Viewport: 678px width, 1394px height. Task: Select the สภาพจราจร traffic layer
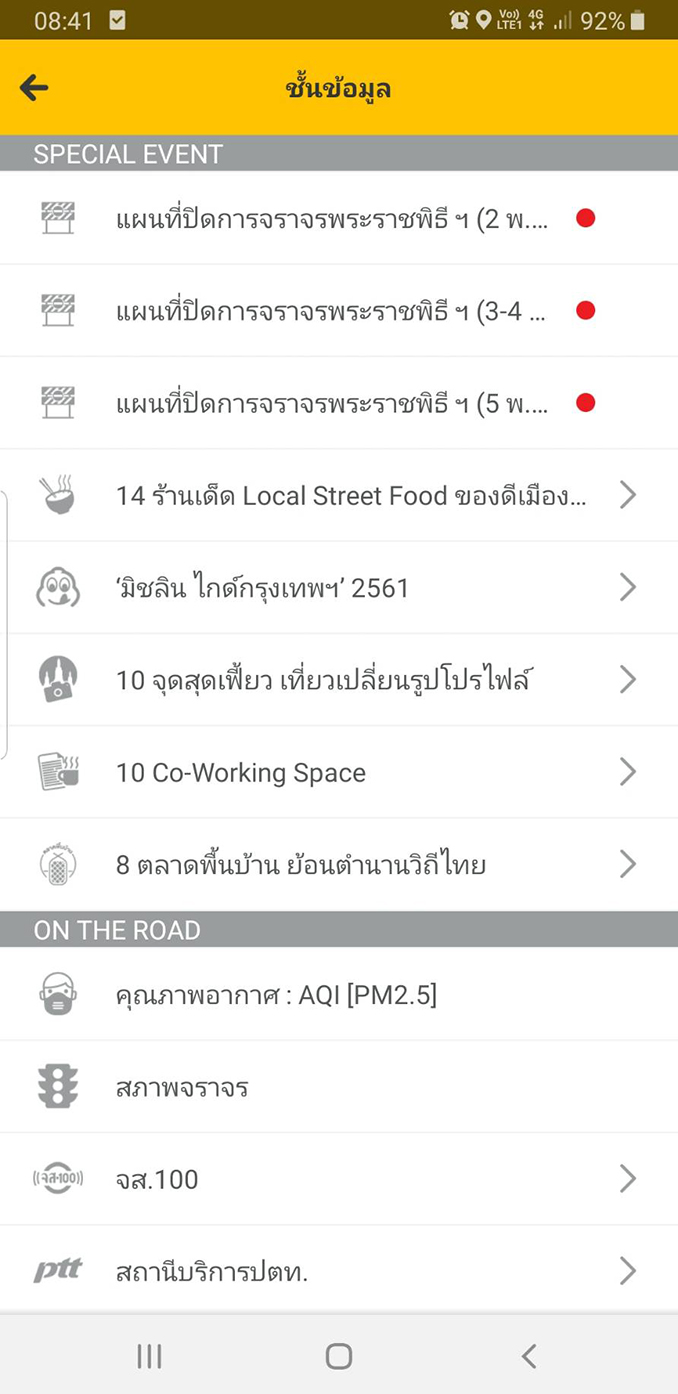pos(339,1087)
